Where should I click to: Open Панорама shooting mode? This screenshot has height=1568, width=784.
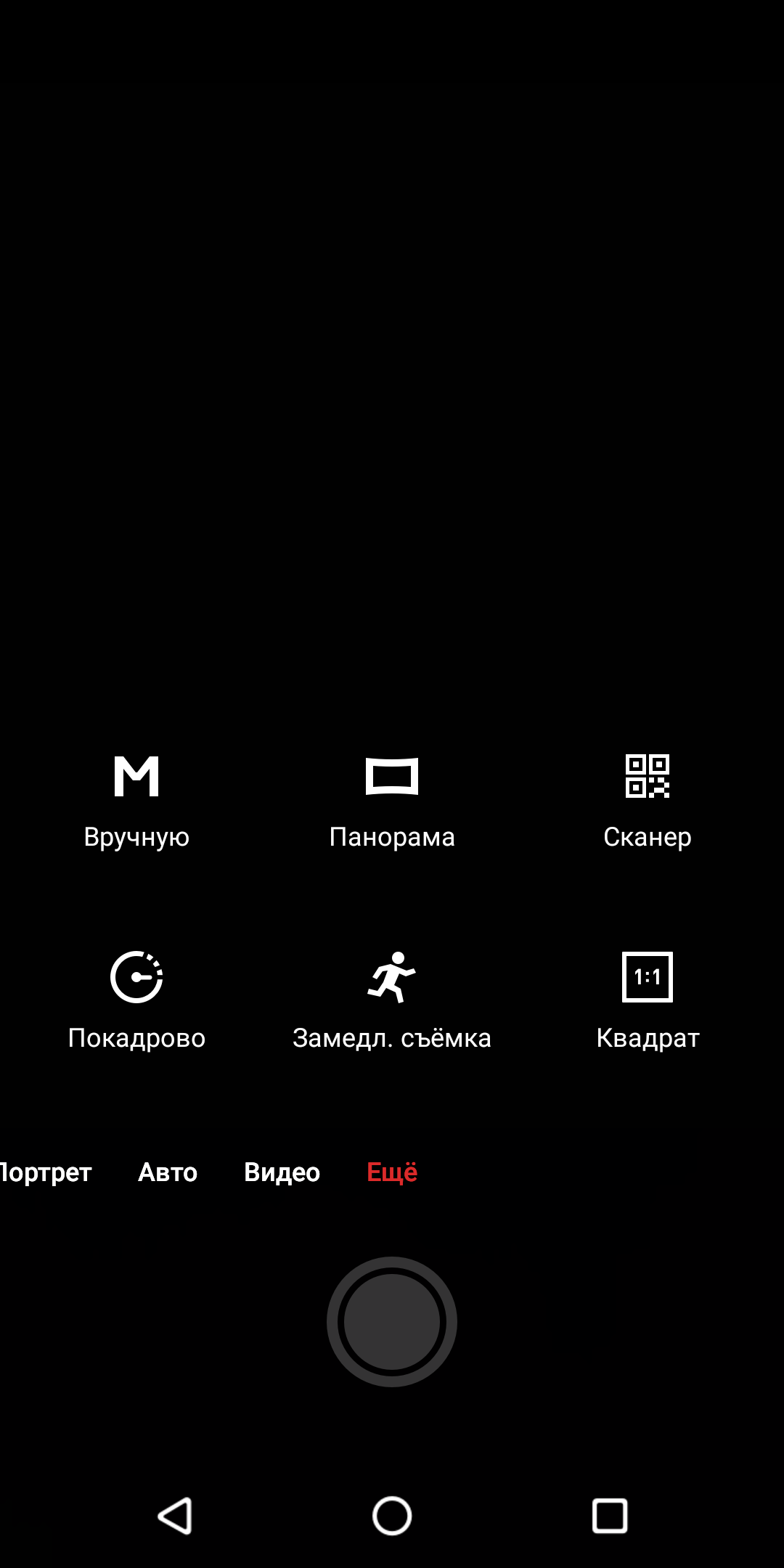pos(392,799)
